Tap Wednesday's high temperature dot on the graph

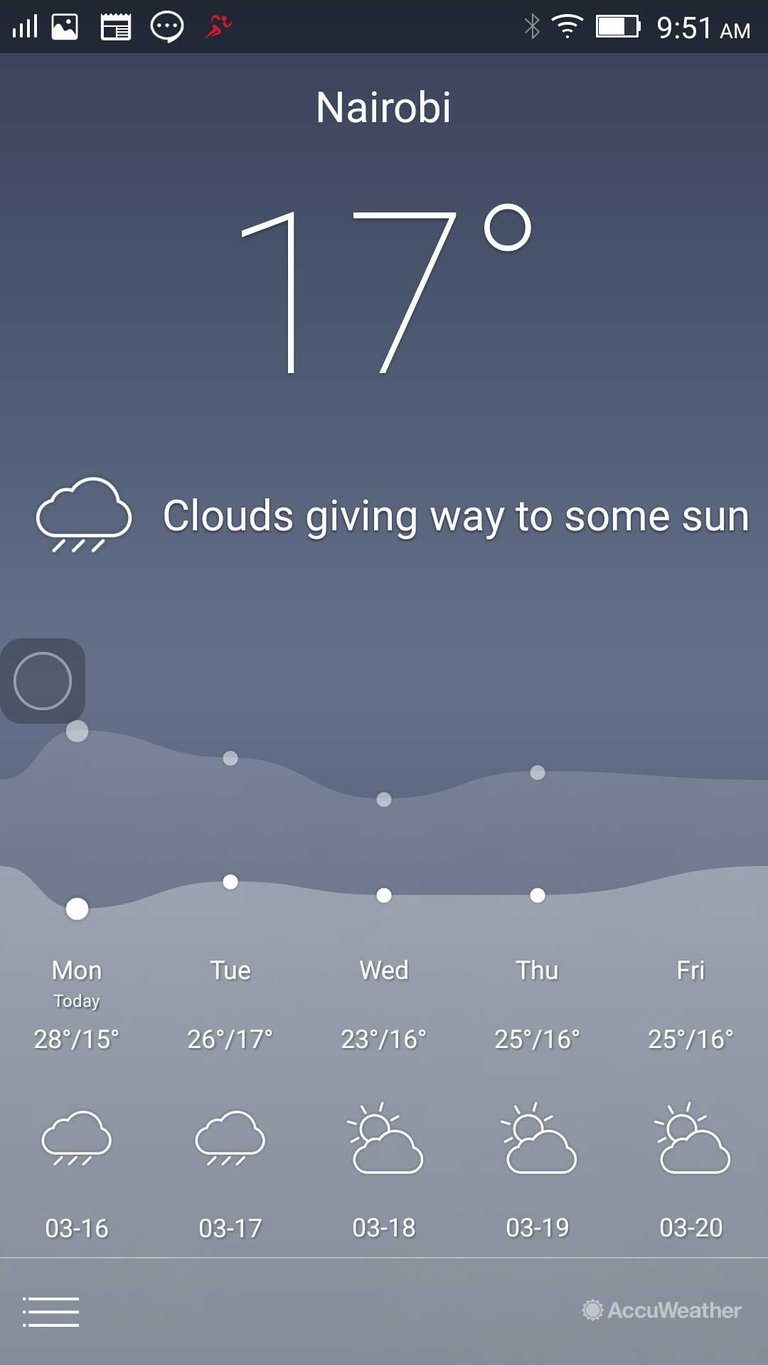pos(383,798)
